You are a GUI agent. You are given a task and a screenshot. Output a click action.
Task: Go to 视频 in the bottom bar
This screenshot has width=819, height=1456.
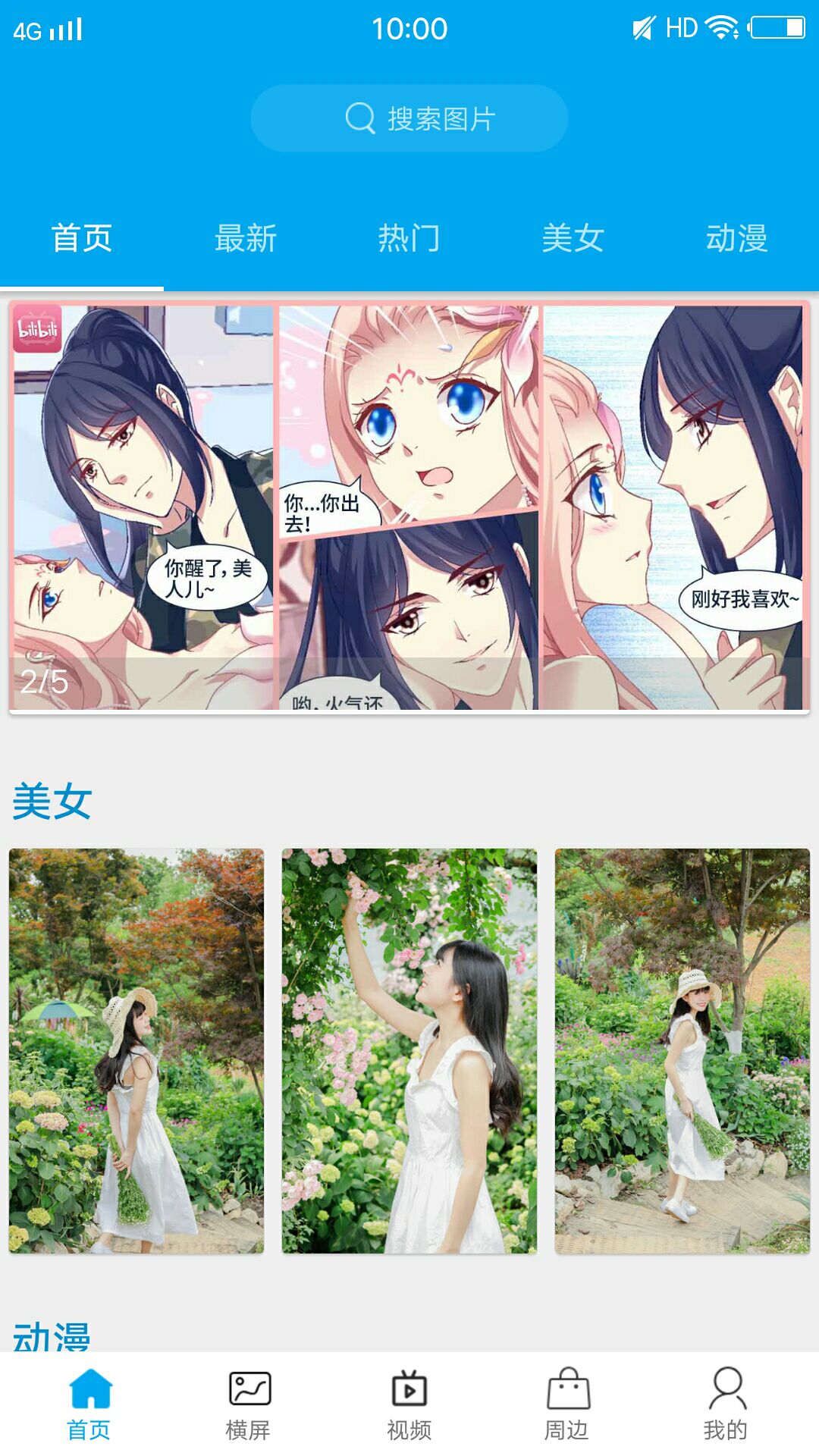[x=409, y=1404]
